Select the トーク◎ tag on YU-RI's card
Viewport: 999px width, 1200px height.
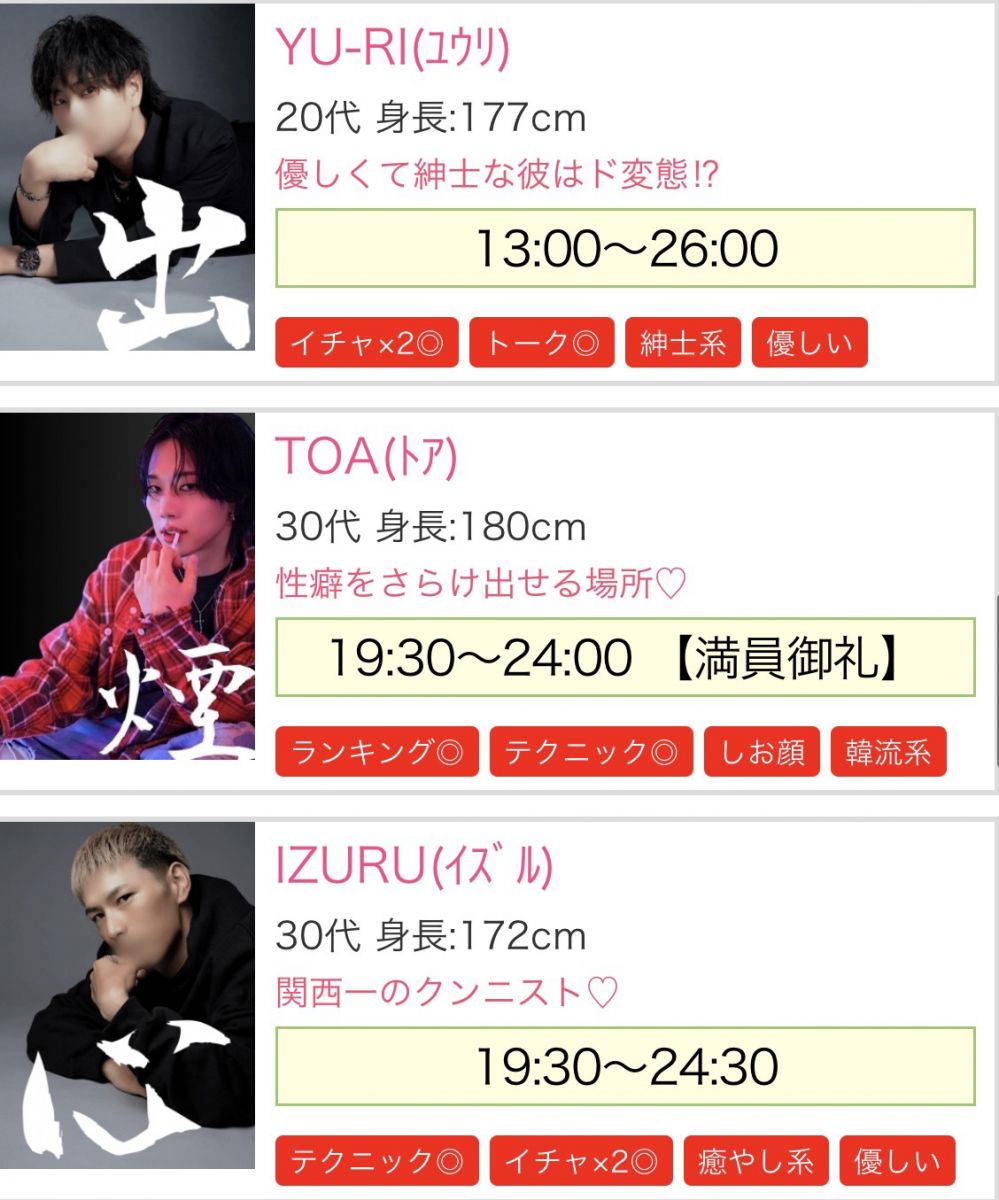point(541,343)
